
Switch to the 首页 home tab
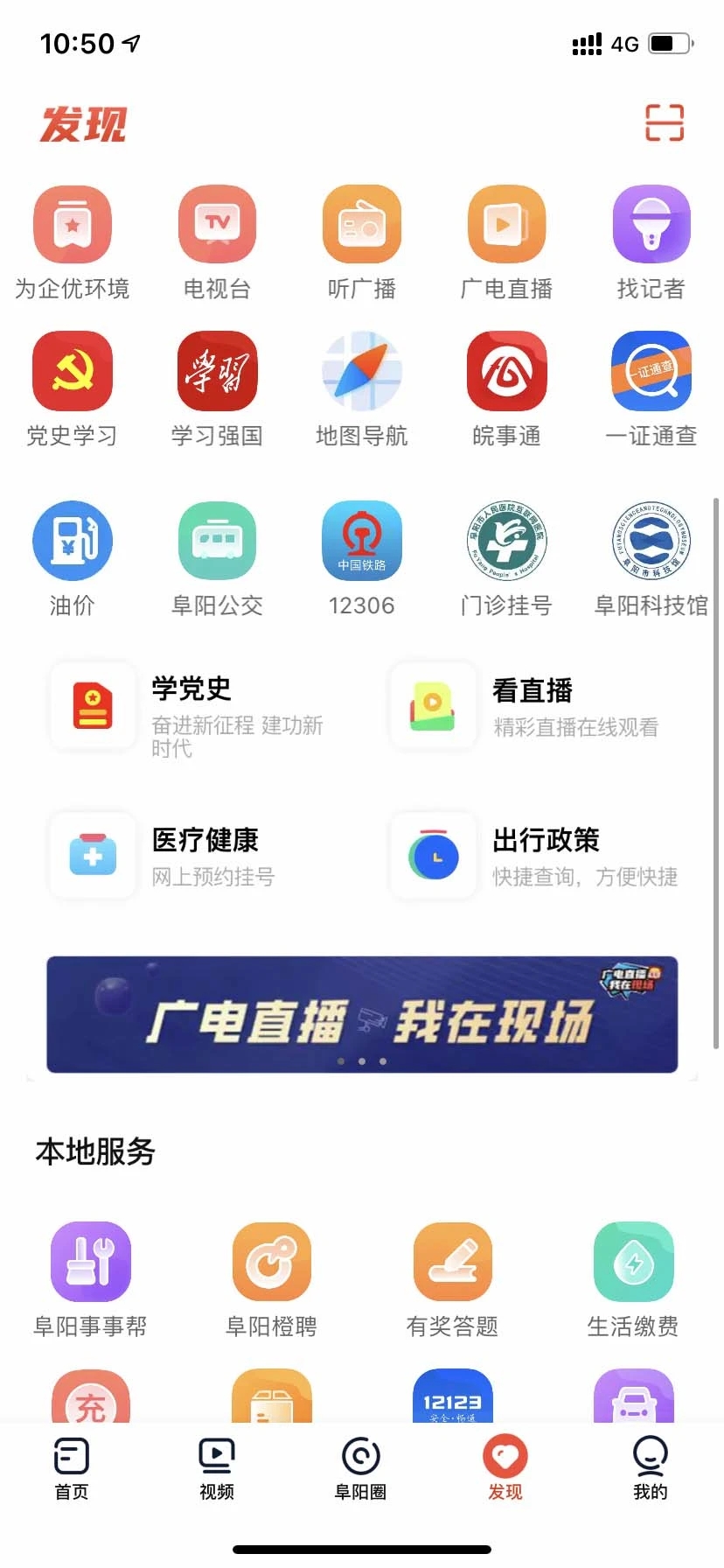pyautogui.click(x=72, y=1467)
